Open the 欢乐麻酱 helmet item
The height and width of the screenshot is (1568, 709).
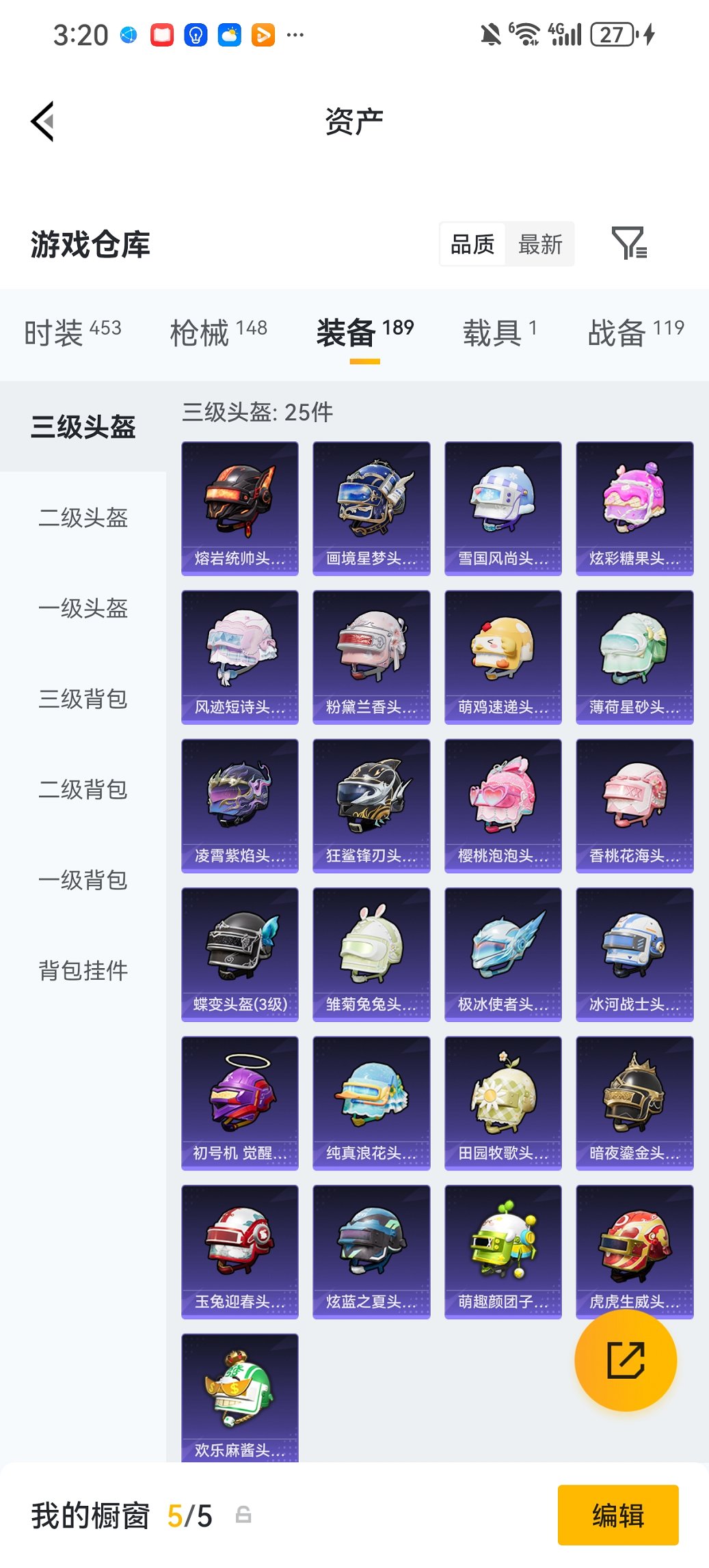point(240,1397)
